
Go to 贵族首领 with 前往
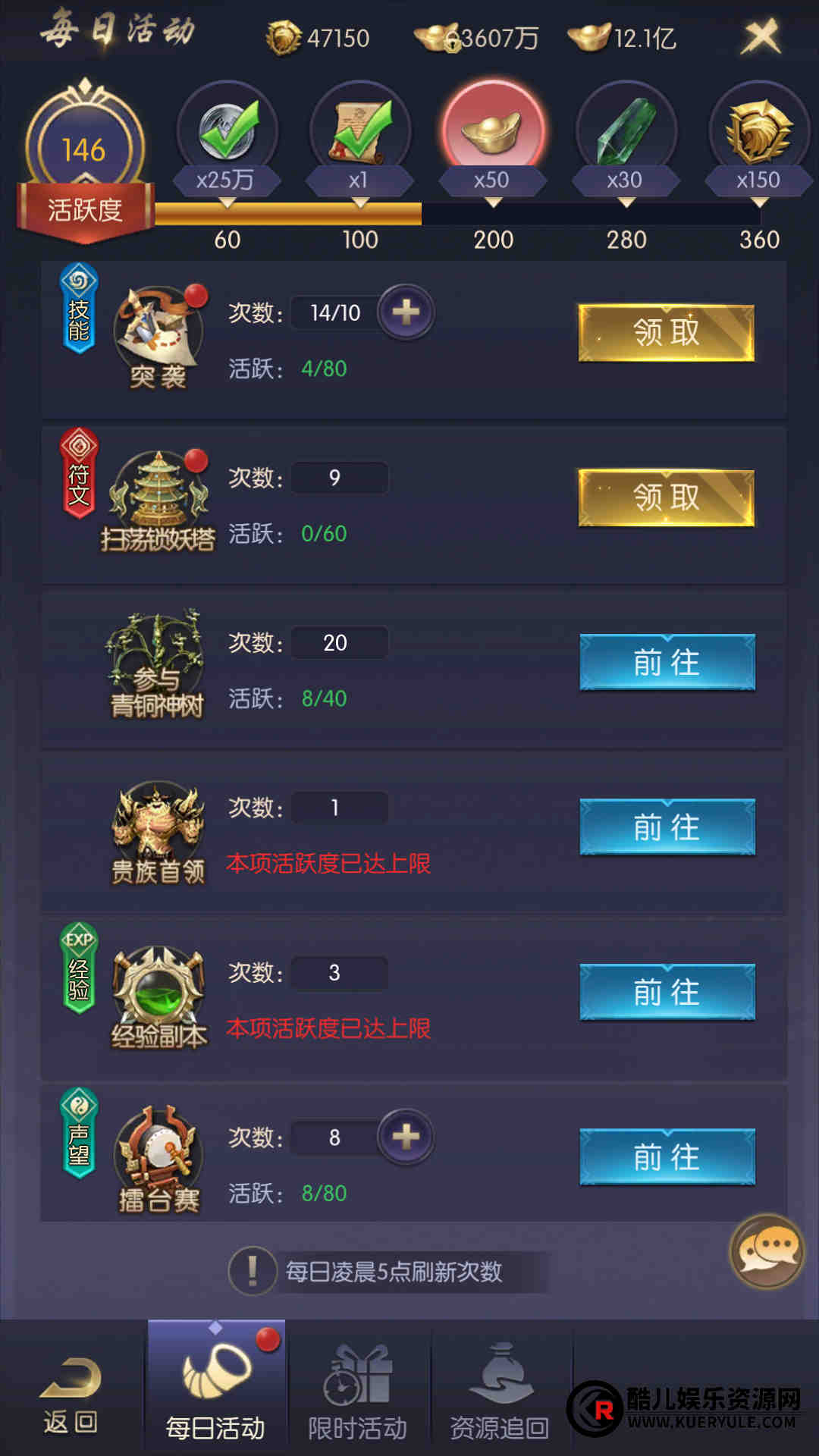(667, 827)
